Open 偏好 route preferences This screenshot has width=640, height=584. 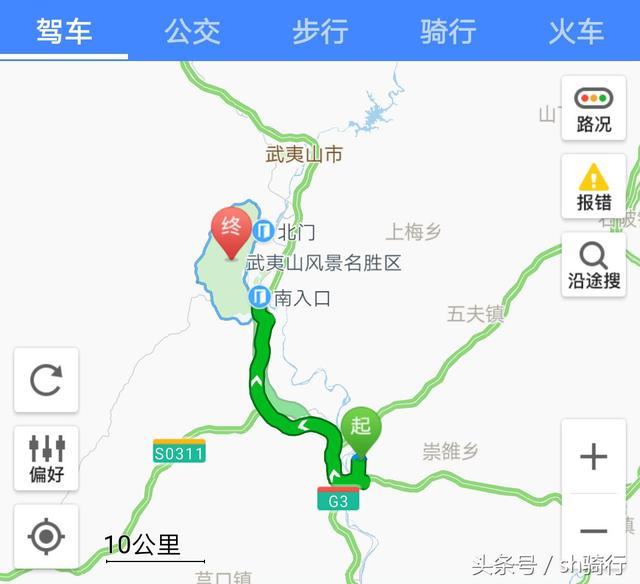(46, 458)
